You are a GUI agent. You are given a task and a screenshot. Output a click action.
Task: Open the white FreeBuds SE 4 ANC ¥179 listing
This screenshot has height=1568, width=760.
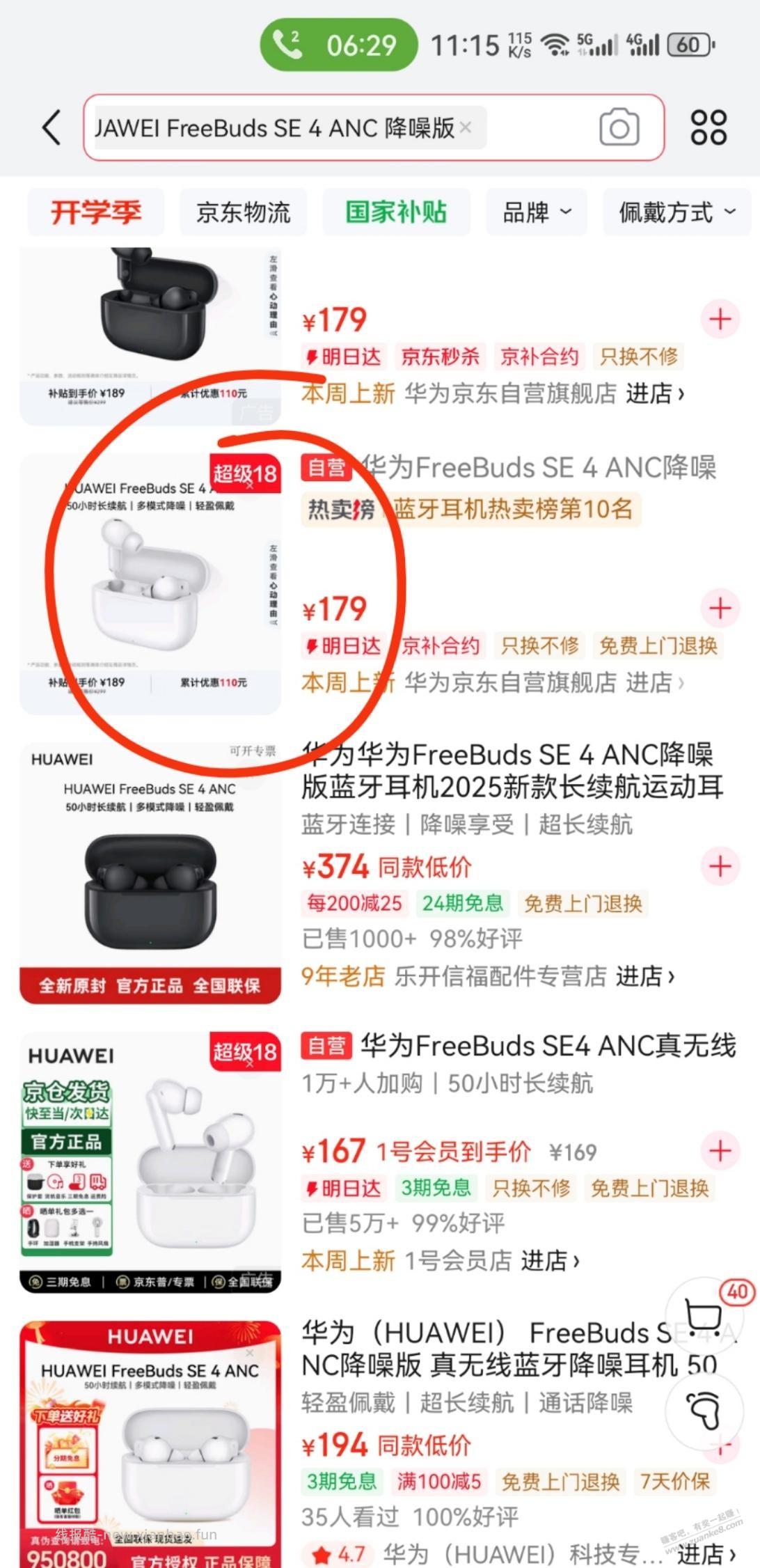[536, 468]
